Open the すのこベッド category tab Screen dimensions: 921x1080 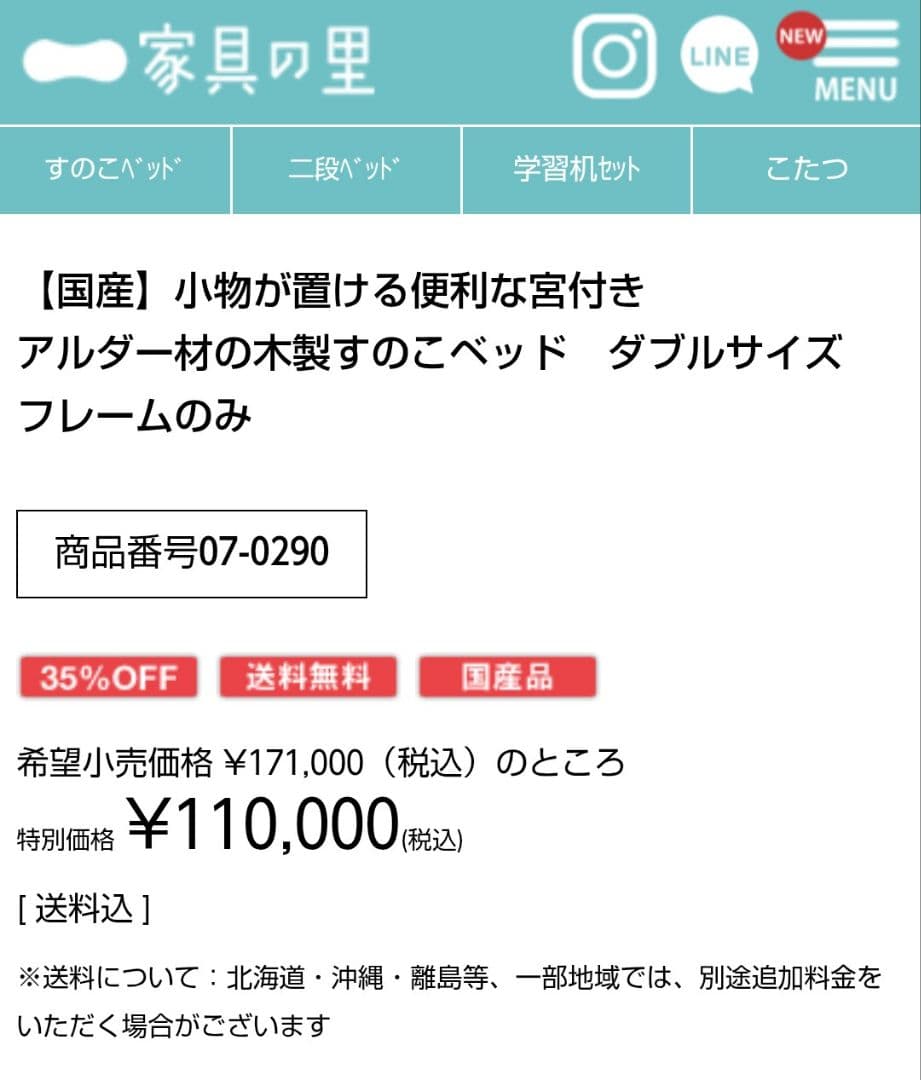(115, 170)
